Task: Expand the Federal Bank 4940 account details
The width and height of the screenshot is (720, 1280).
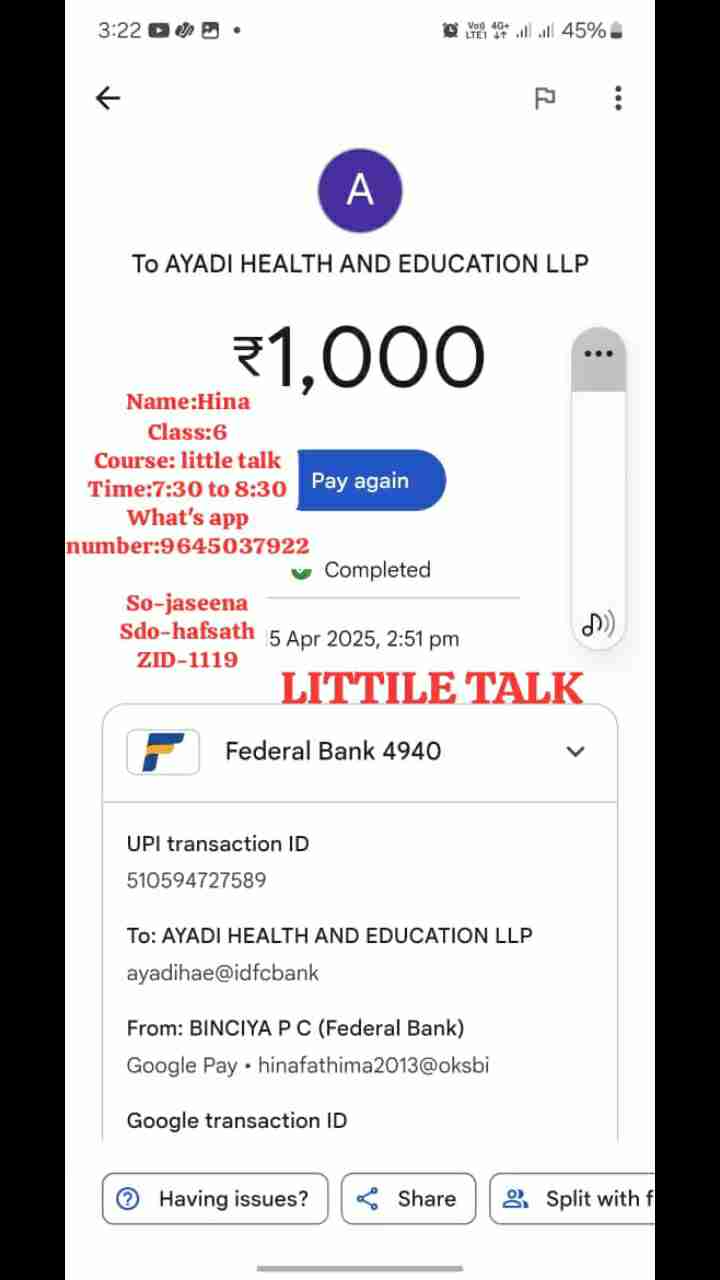Action: (575, 752)
